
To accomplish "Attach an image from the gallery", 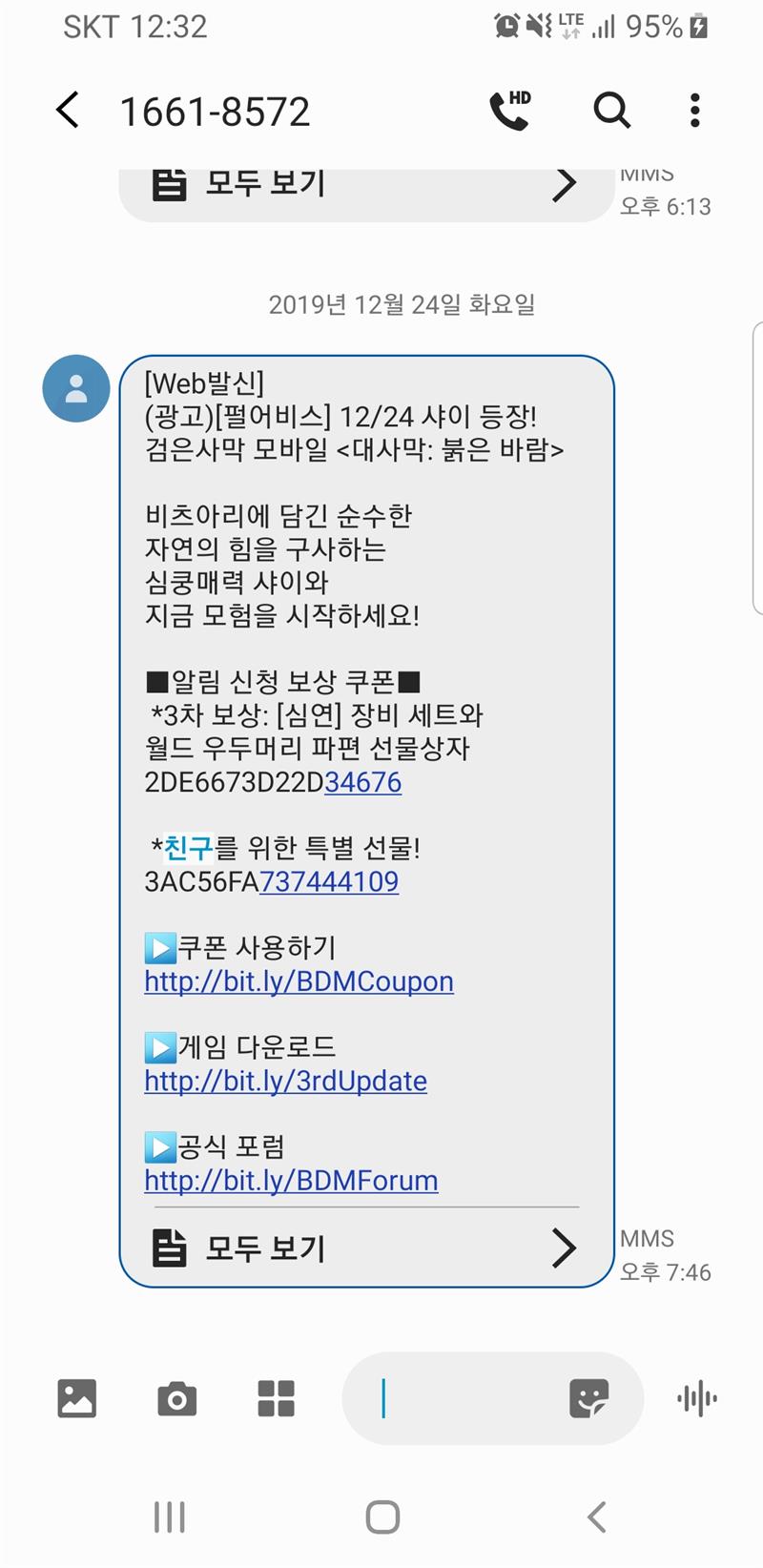I will click(x=76, y=1399).
